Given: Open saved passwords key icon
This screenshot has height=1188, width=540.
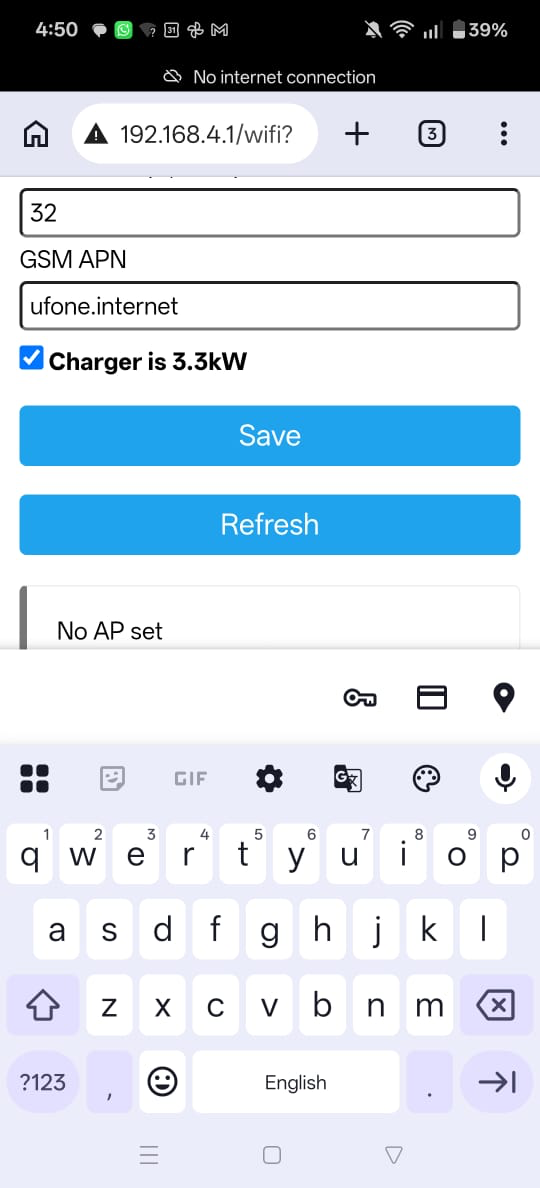Looking at the screenshot, I should click(360, 698).
